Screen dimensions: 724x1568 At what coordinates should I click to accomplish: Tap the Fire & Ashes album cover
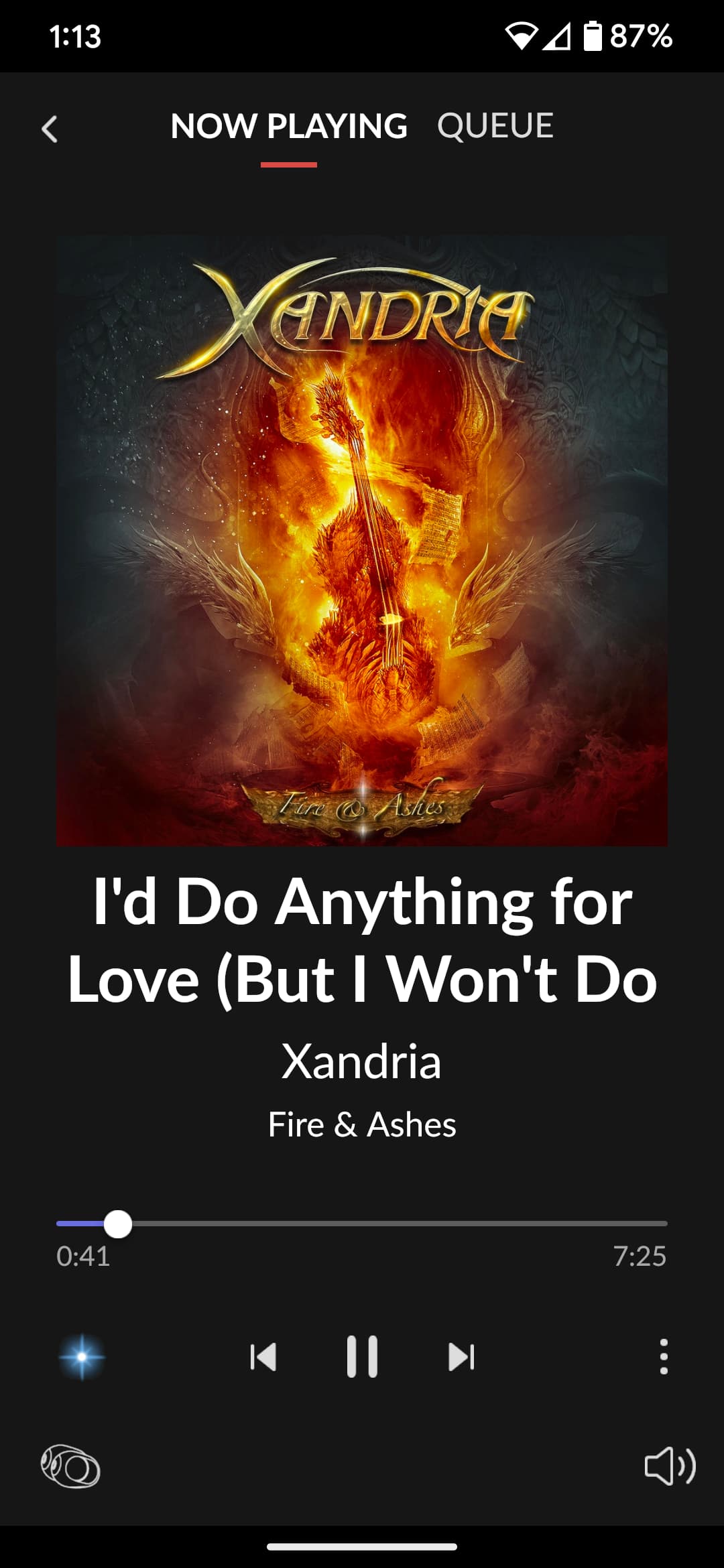[x=362, y=540]
